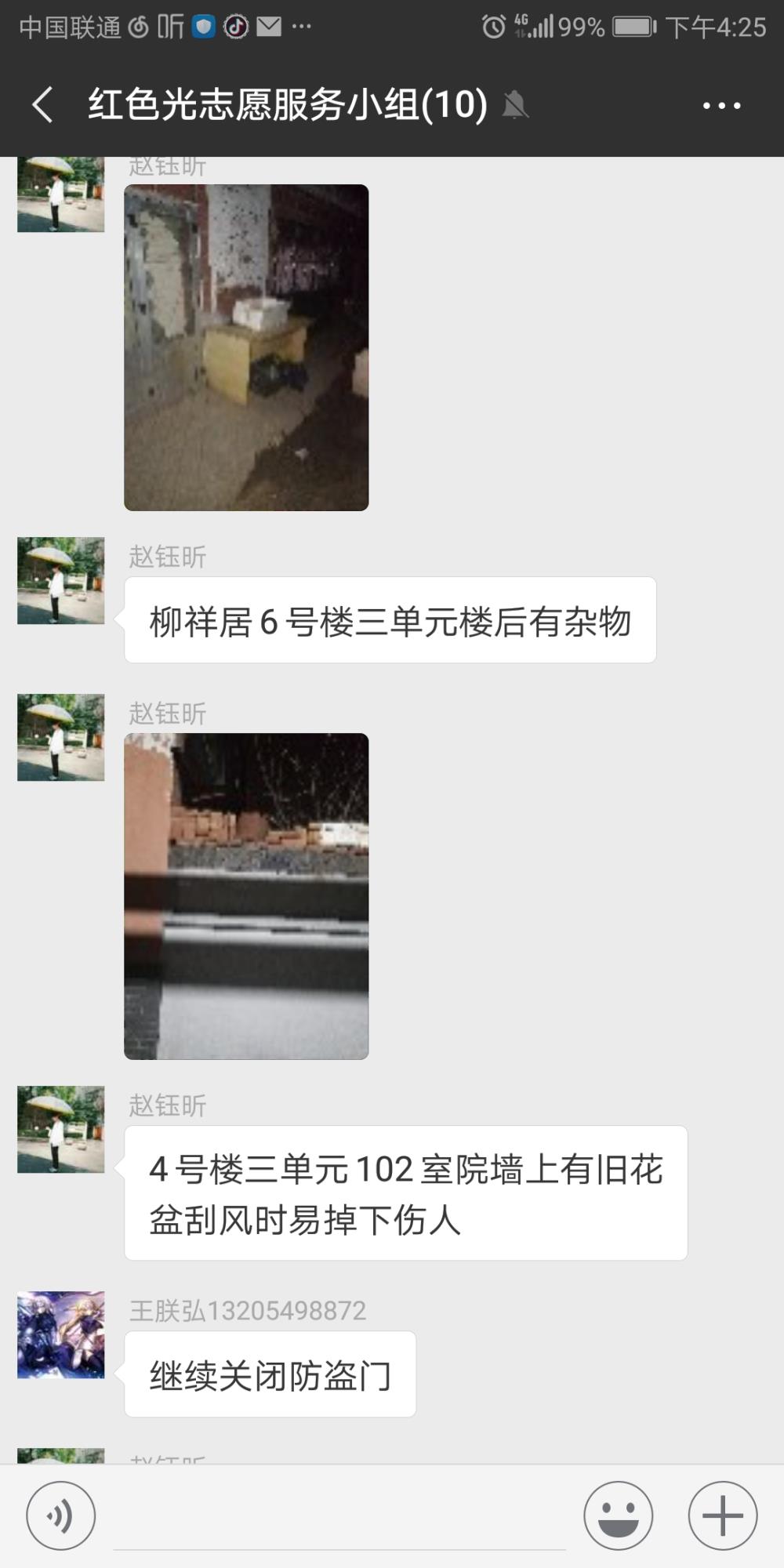Open 王朕弘's profile avatar
The image size is (784, 1568).
(x=61, y=1334)
